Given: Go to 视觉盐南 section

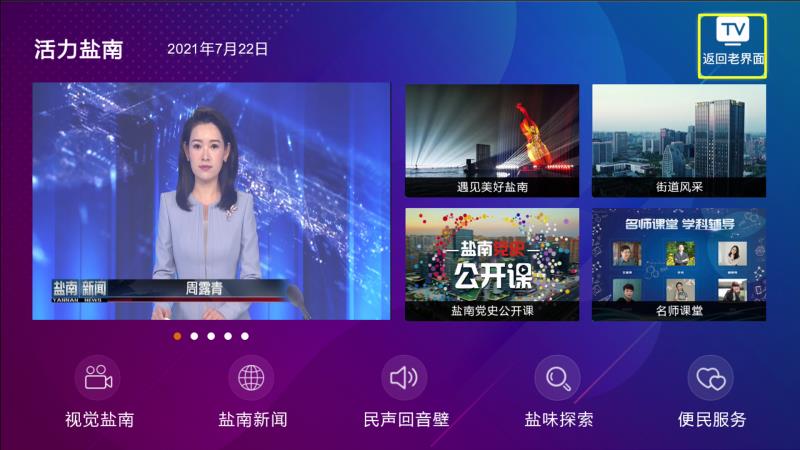Looking at the screenshot, I should (x=99, y=392).
